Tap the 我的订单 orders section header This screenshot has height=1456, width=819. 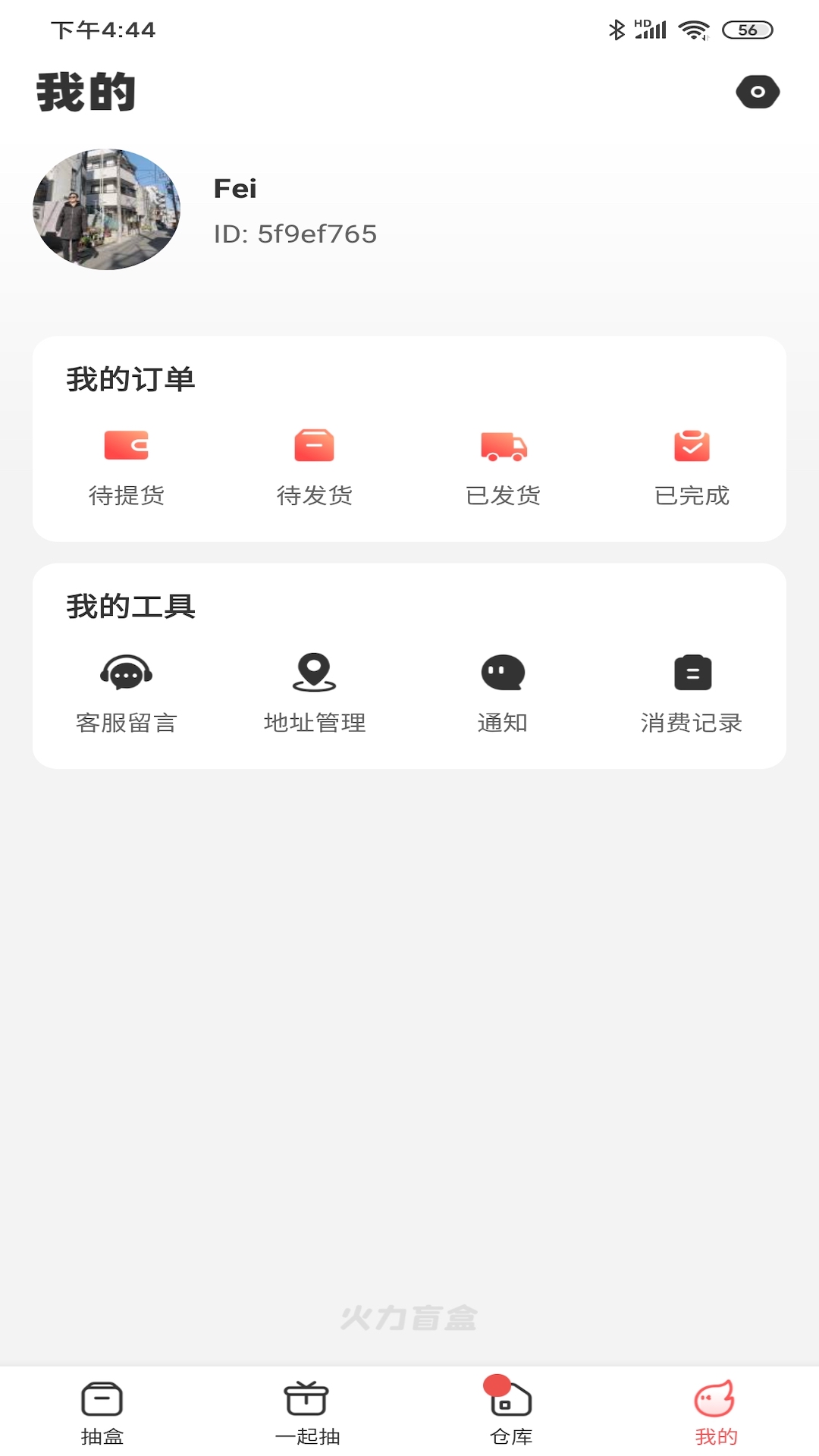pos(130,379)
